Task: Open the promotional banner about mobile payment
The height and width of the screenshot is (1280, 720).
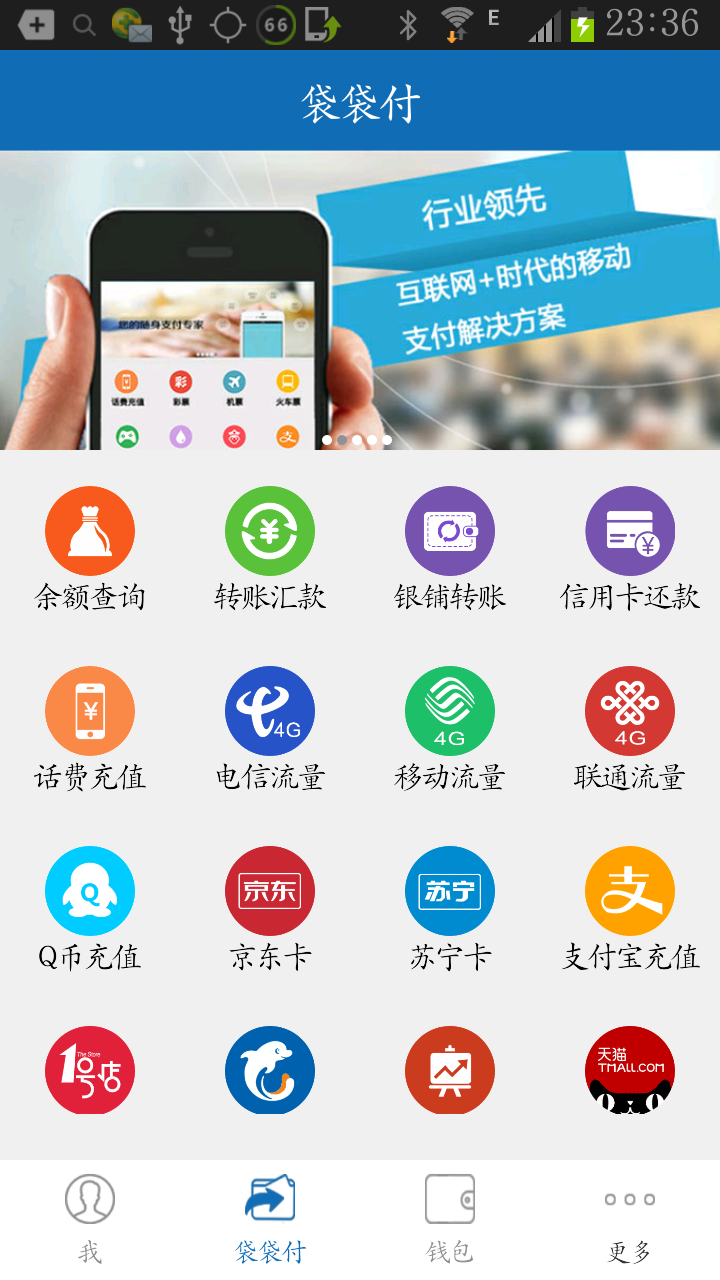Action: click(x=360, y=300)
